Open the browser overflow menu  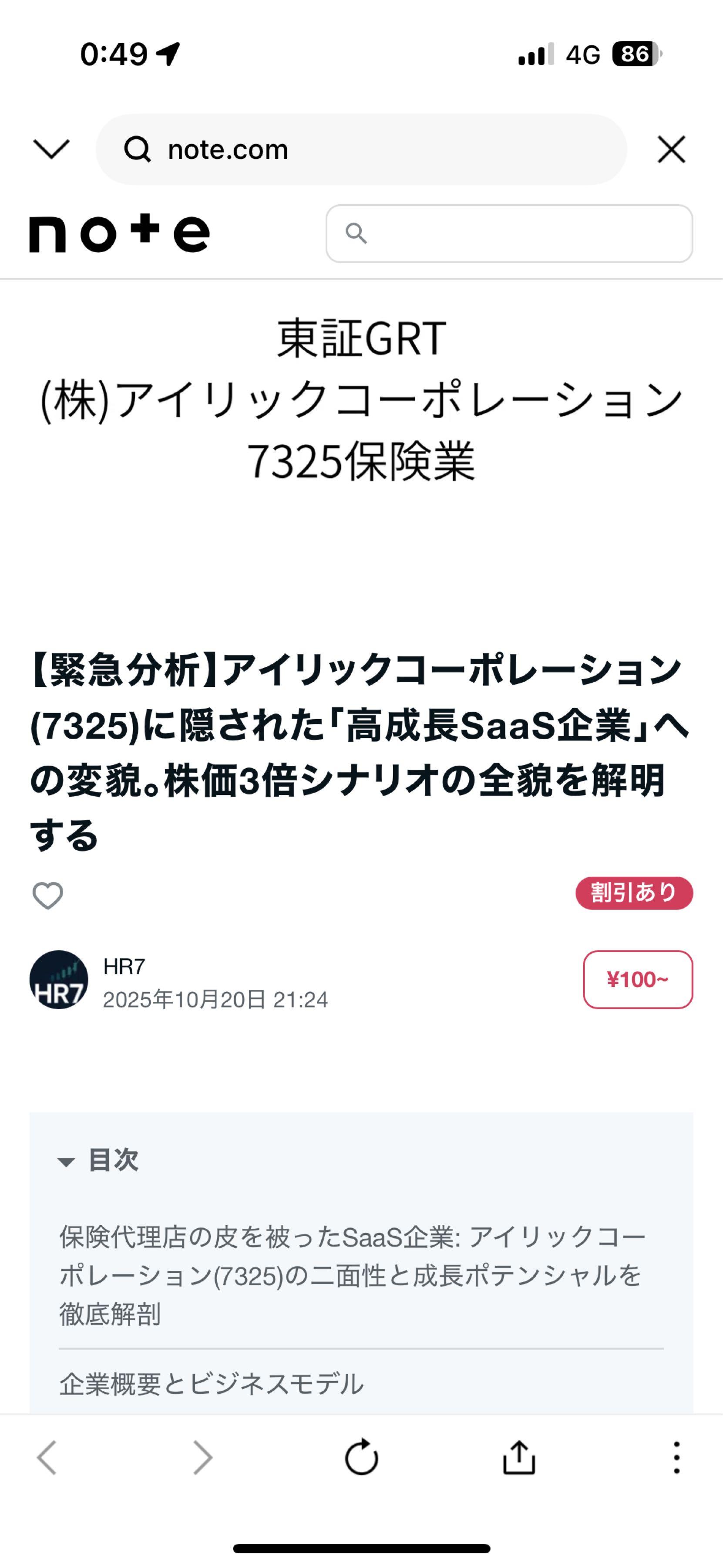676,1457
